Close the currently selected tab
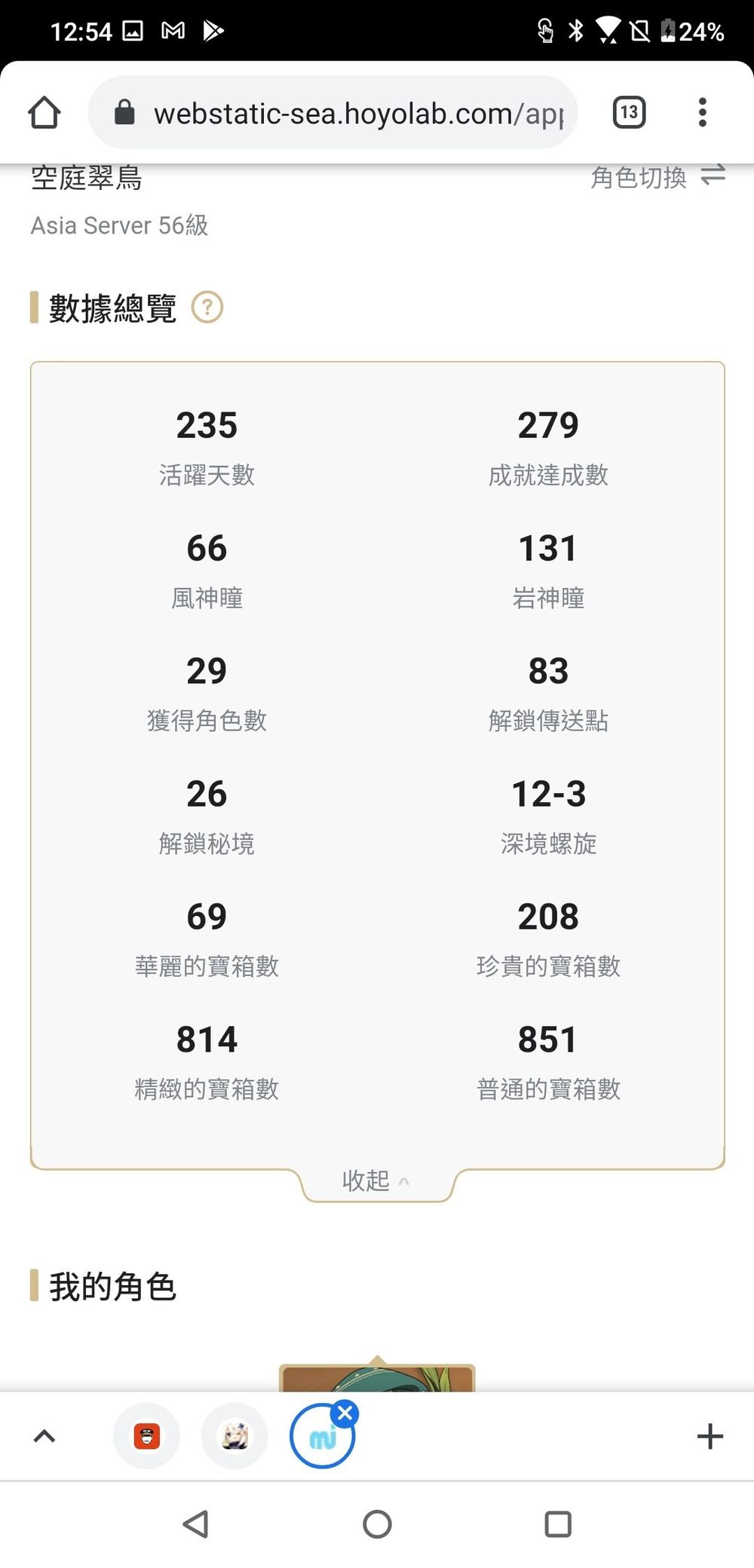Image resolution: width=754 pixels, height=1568 pixels. coord(345,1413)
